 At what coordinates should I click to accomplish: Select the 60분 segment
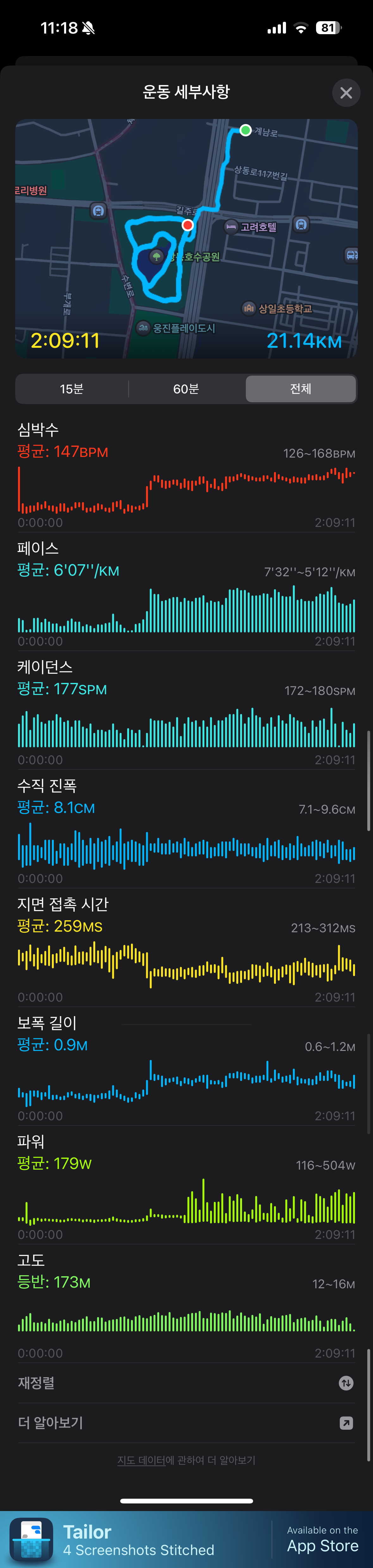[186, 389]
